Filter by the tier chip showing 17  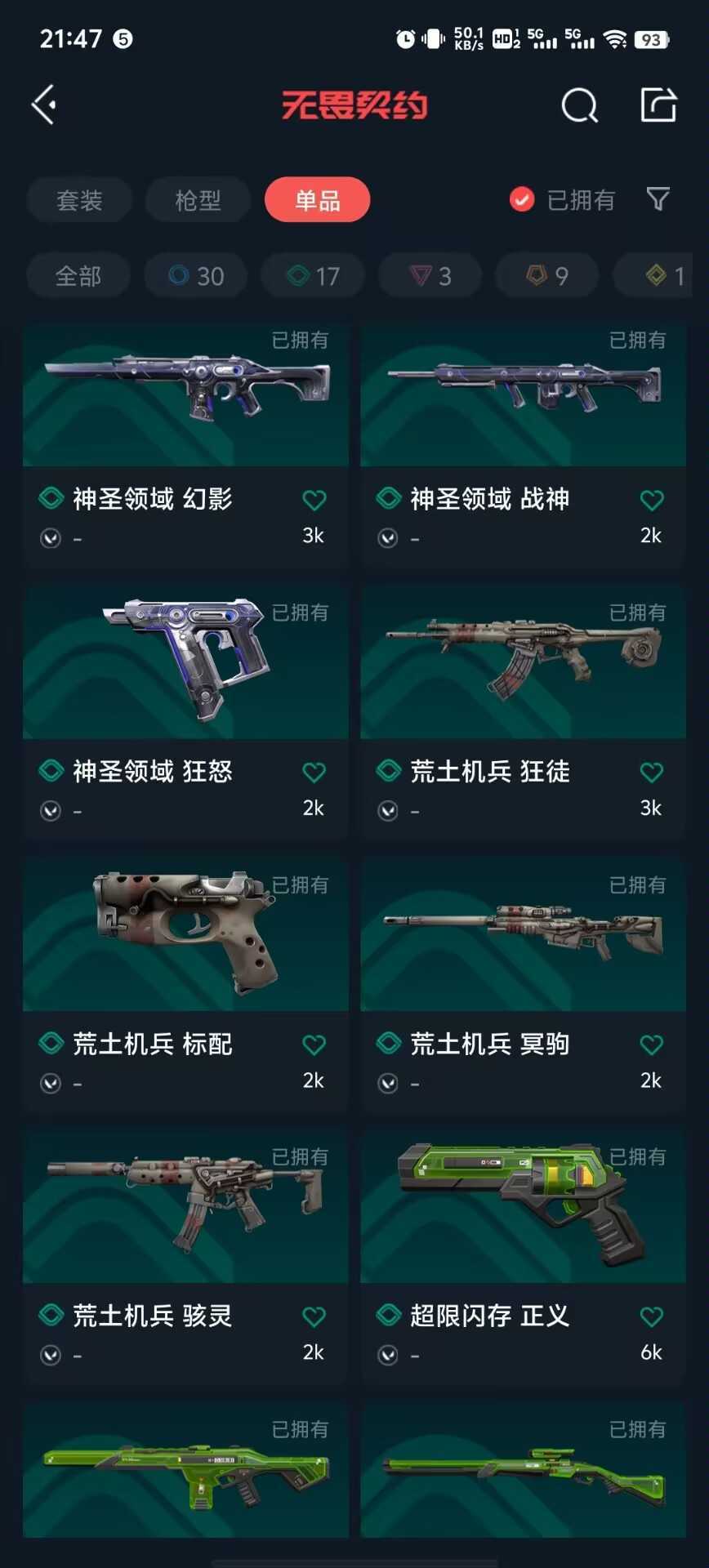[313, 276]
